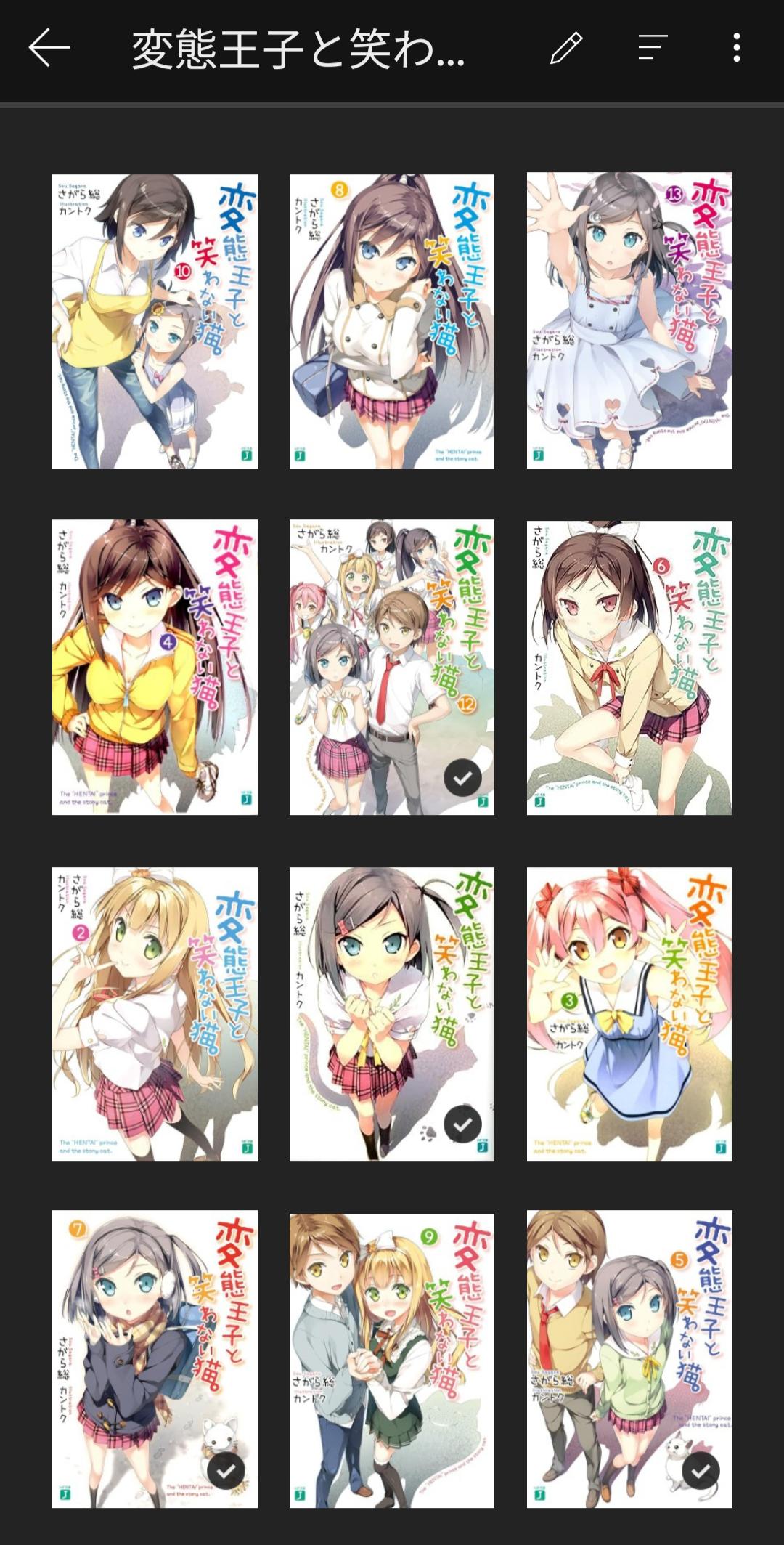Open the volume 4 book cover
This screenshot has width=784, height=1545.
(x=155, y=667)
